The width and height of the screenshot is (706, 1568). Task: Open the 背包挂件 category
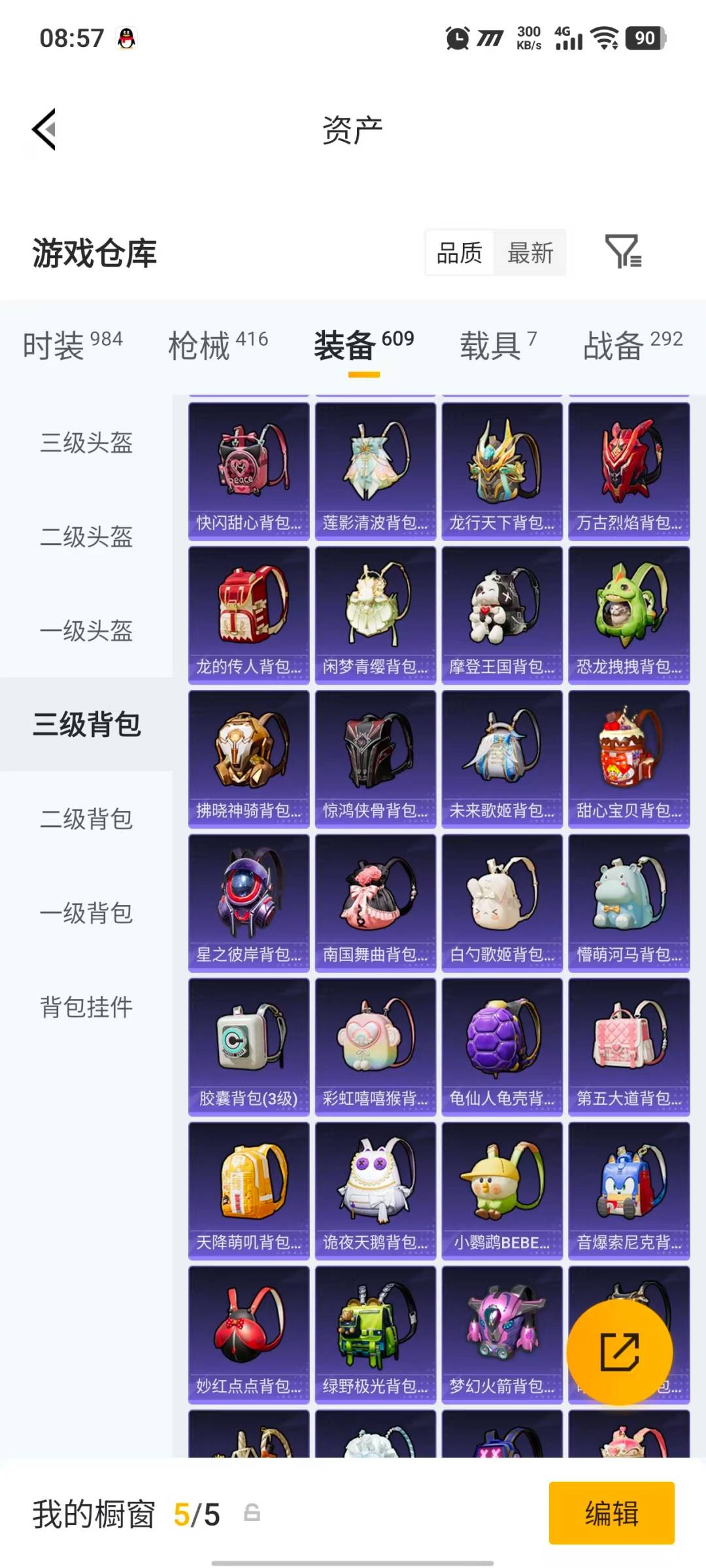87,1008
